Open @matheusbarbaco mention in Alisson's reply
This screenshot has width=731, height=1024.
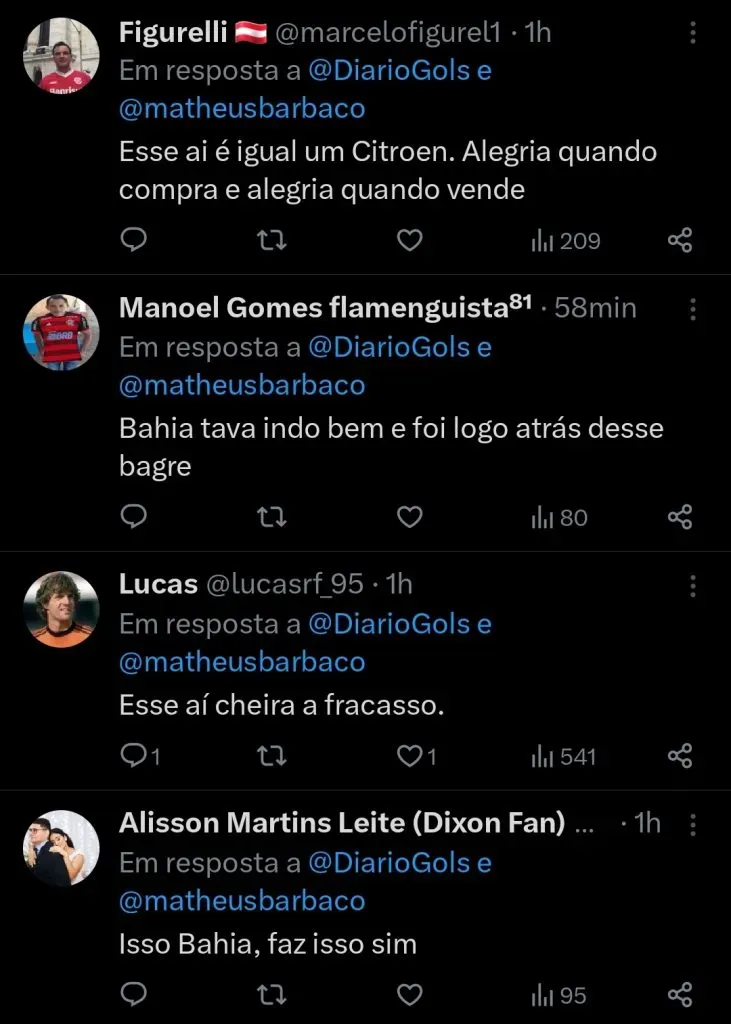point(242,901)
